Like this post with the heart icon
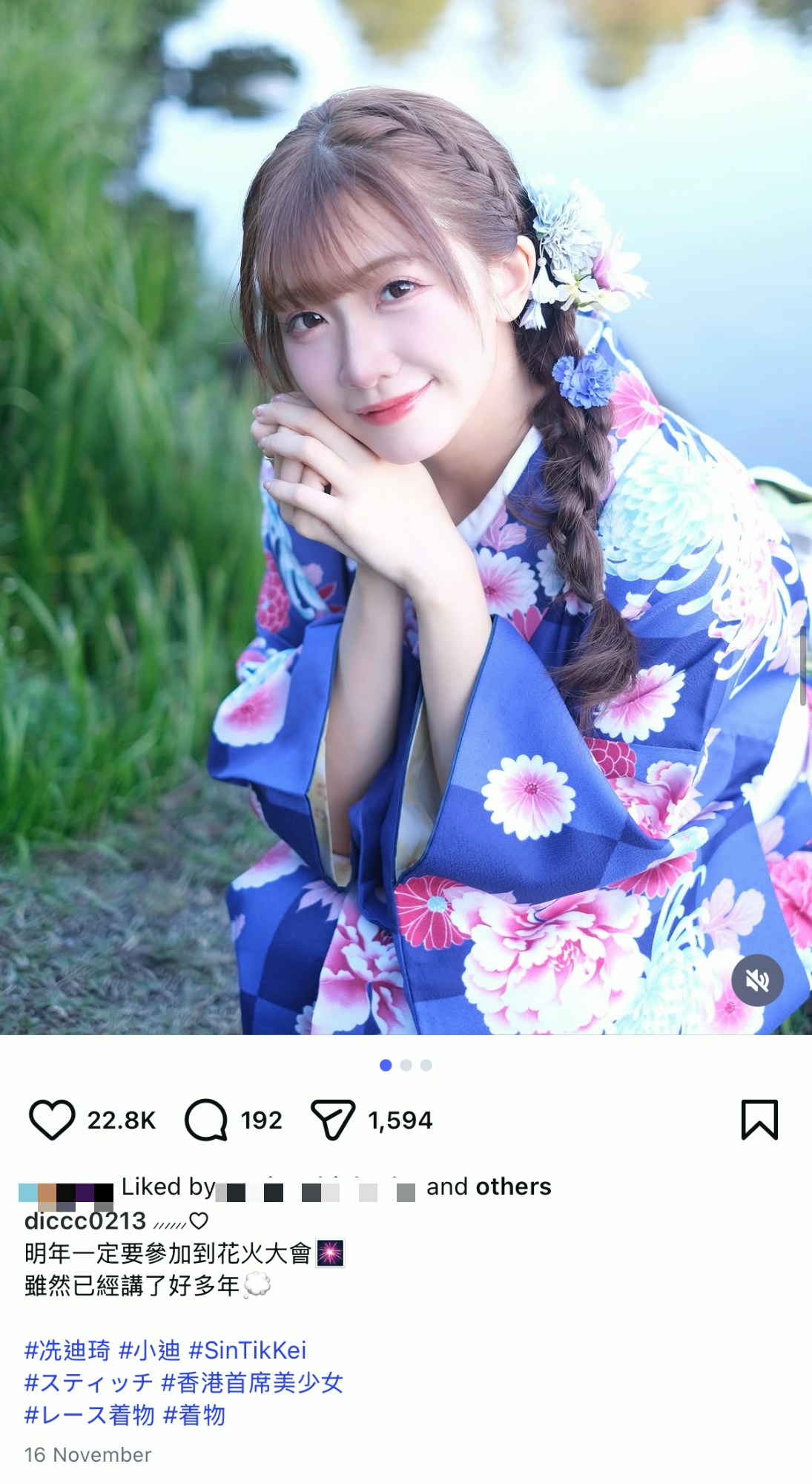 pyautogui.click(x=51, y=1120)
